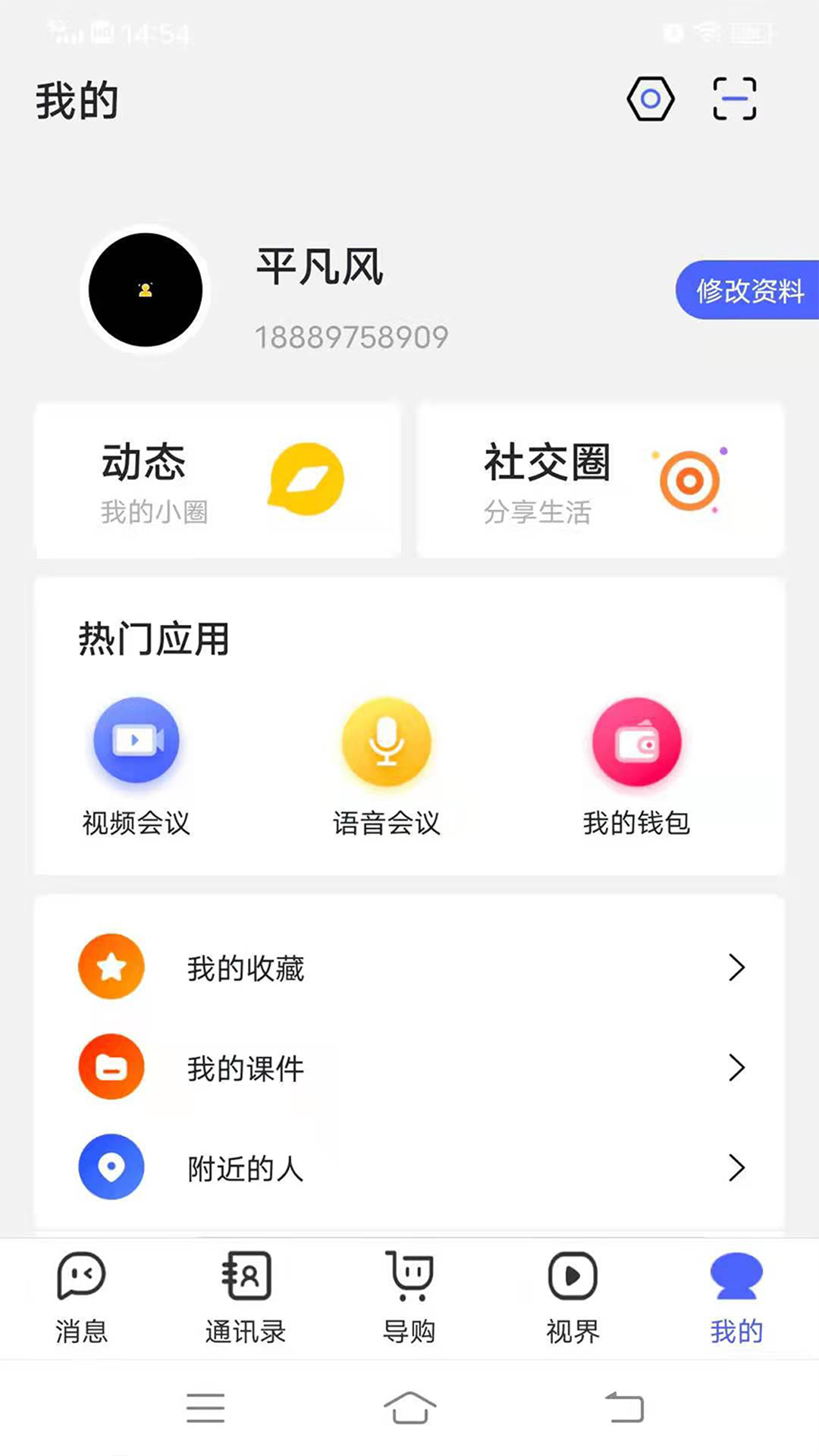Tap the 我的收藏 star icon
This screenshot has height=1456, width=819.
(111, 966)
